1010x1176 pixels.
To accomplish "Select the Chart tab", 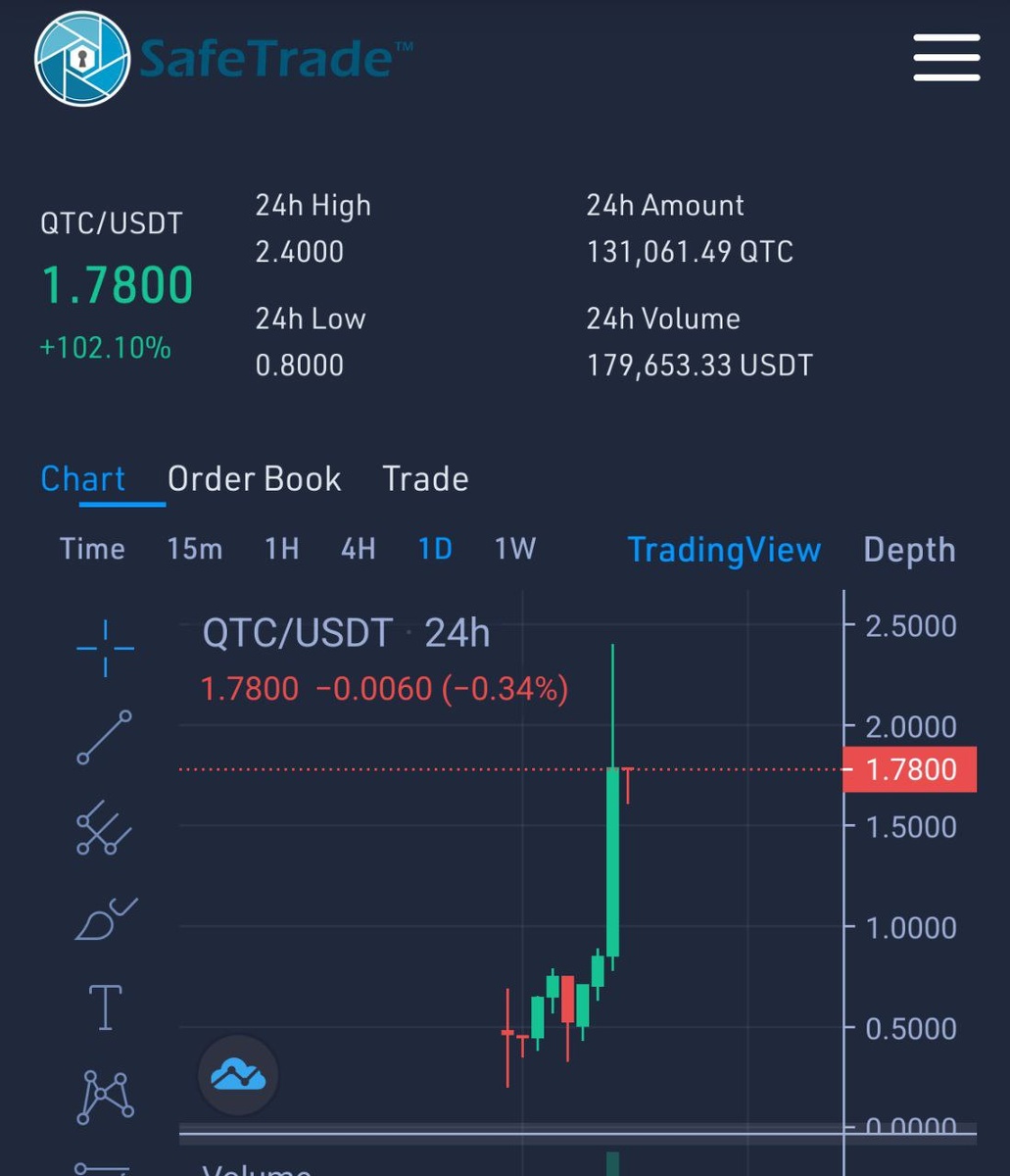I will [83, 479].
